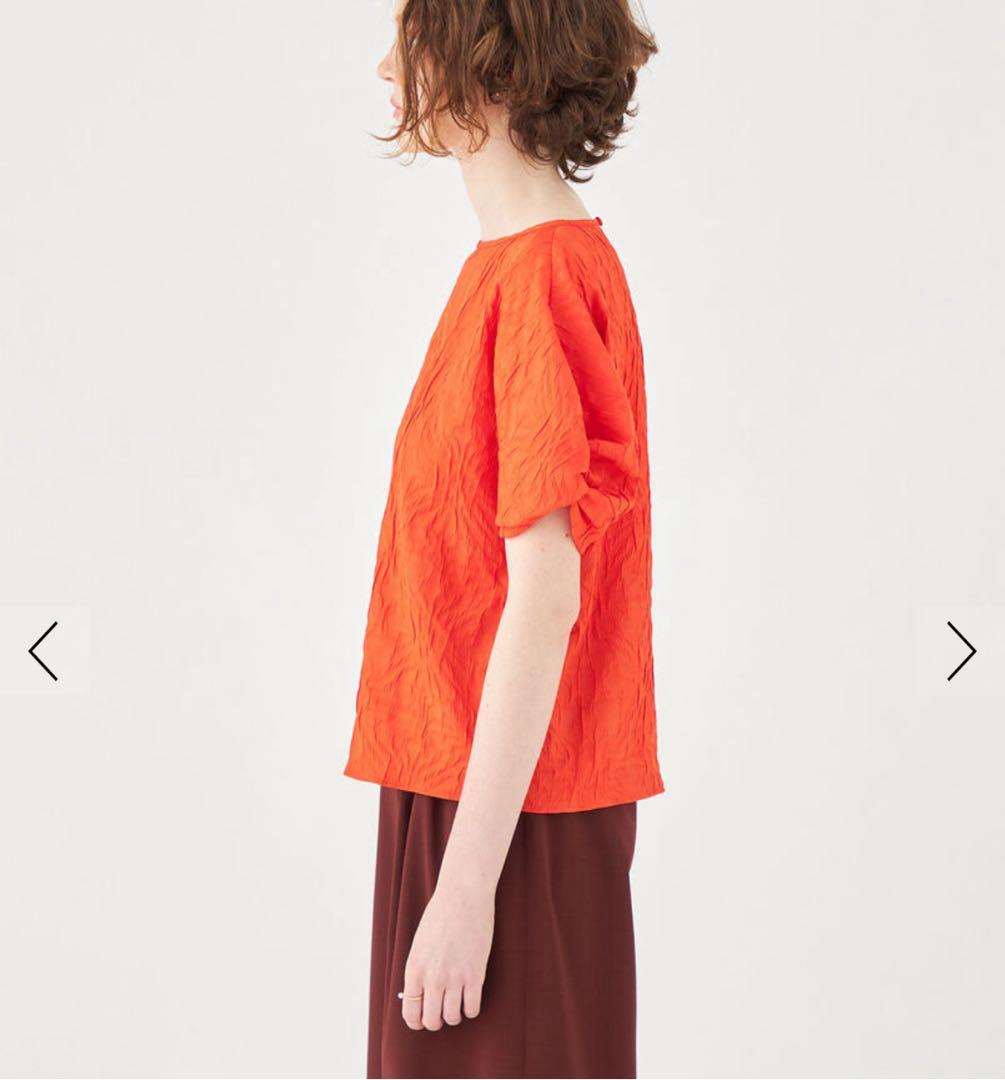The width and height of the screenshot is (1005, 1080).
Task: Show the next product image
Action: [961, 651]
